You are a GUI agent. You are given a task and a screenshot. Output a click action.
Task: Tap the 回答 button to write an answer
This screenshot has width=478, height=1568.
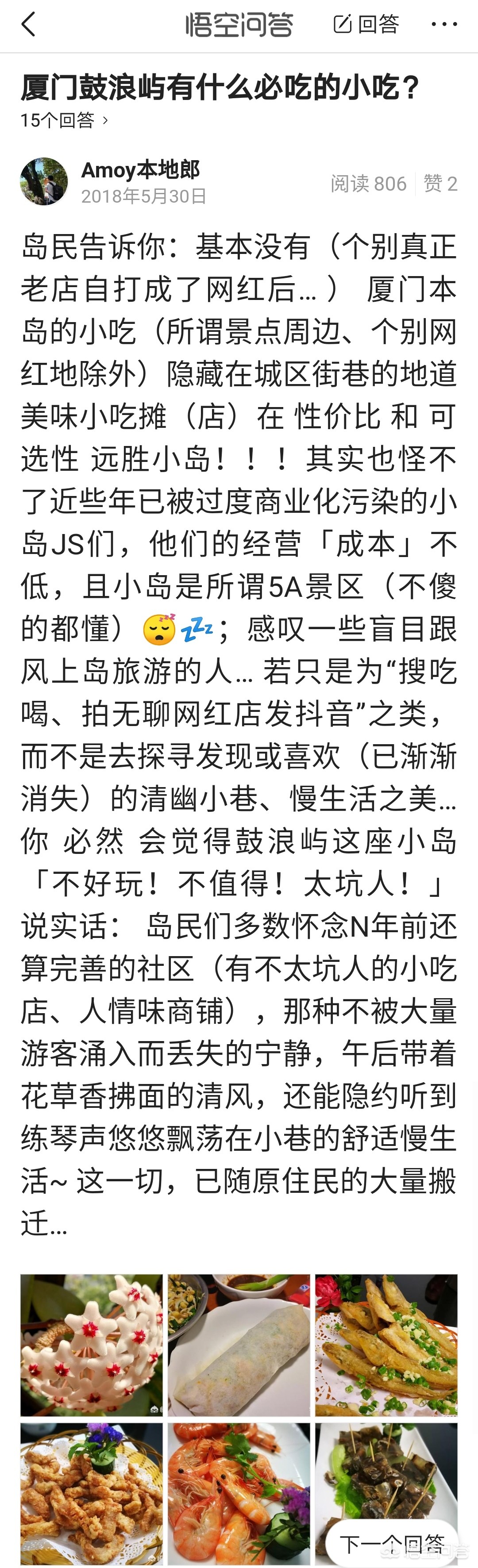click(366, 24)
